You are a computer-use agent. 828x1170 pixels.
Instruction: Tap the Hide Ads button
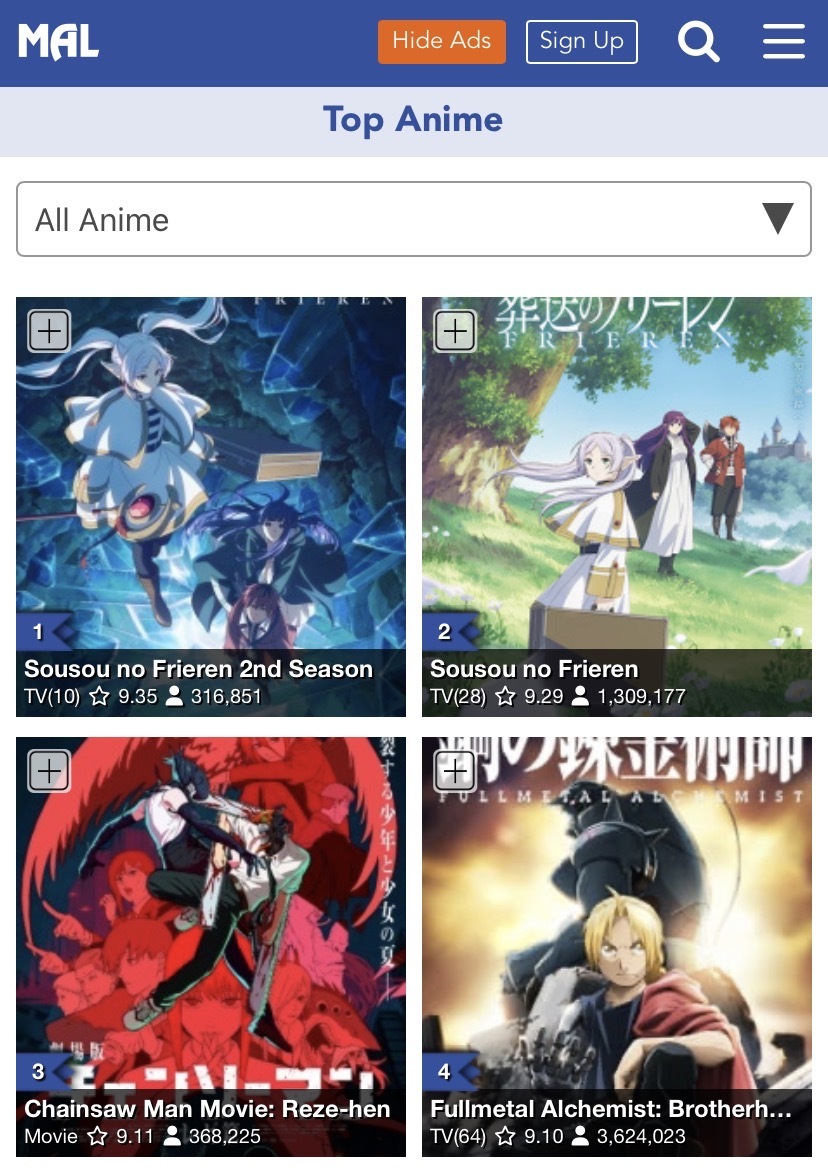pos(441,42)
